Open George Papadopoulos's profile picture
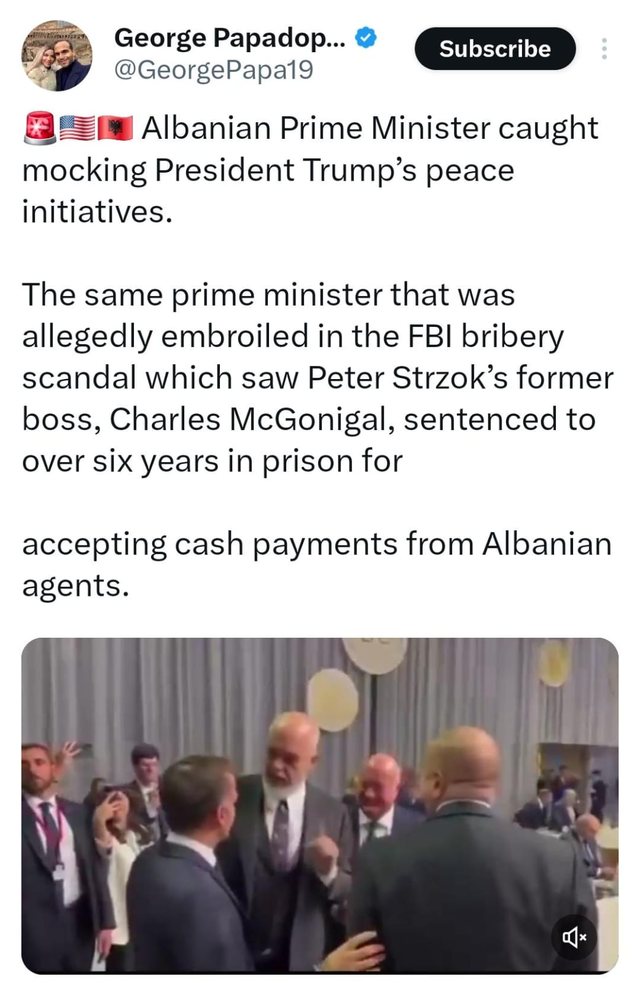The height and width of the screenshot is (983, 640). (57, 56)
